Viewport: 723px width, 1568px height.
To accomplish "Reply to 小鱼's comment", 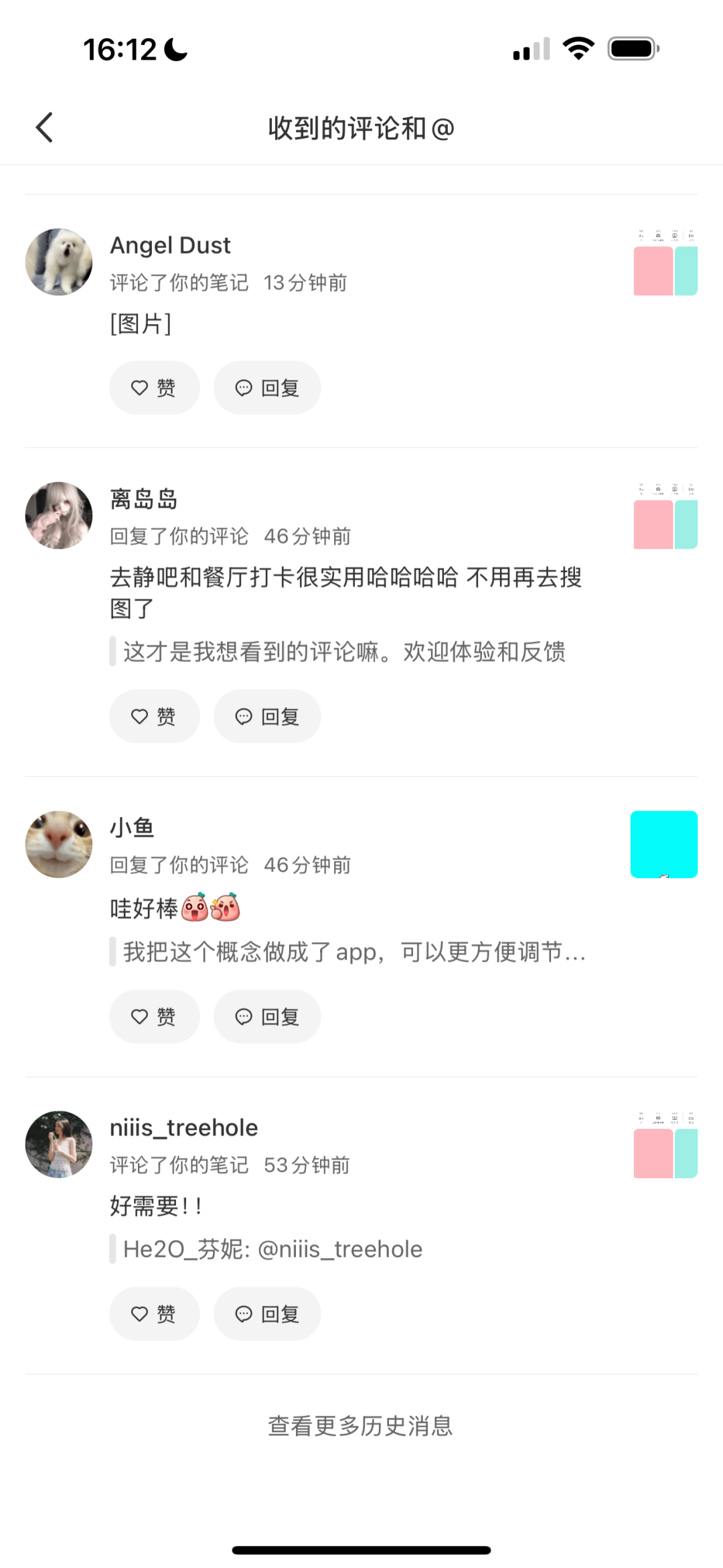I will click(x=267, y=1017).
